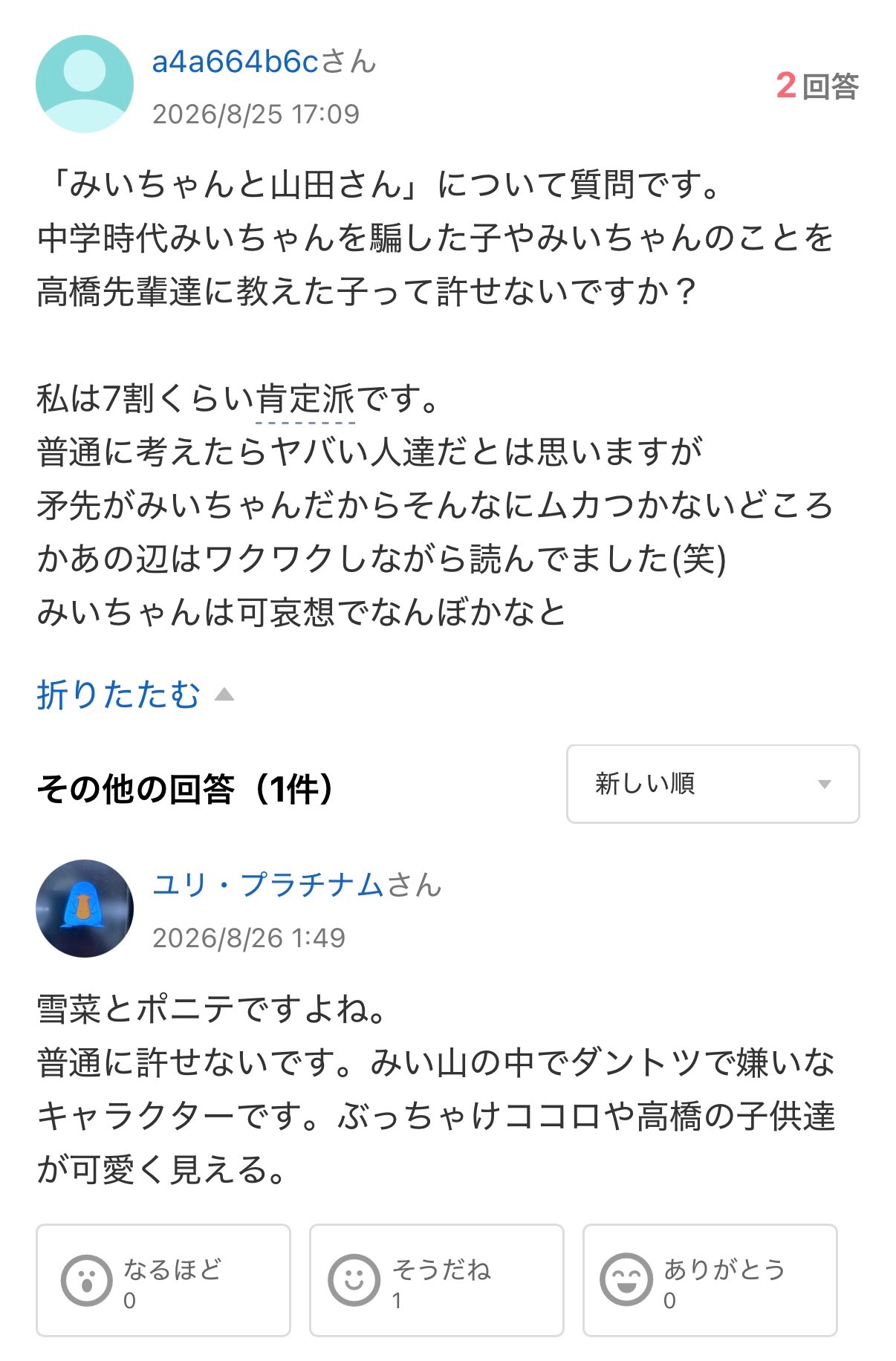Send ありがとう reaction to the answer
The height and width of the screenshot is (1361, 896).
point(710,1280)
